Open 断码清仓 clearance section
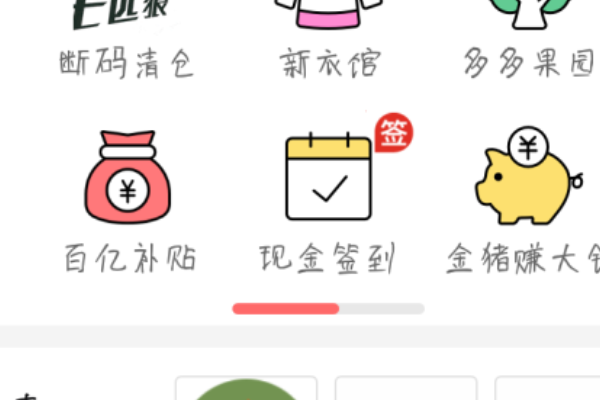 [127, 40]
